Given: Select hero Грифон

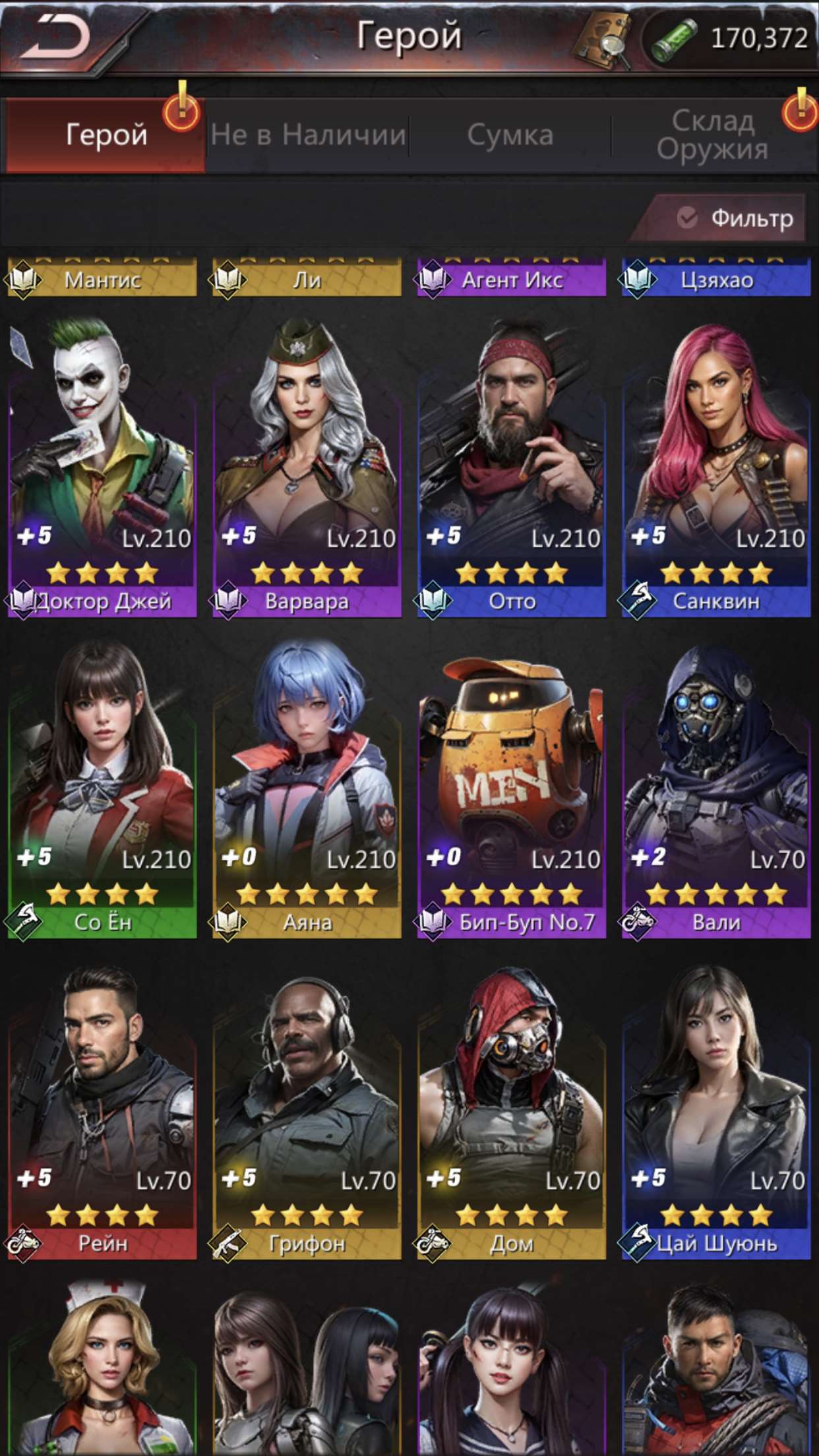Looking at the screenshot, I should pyautogui.click(x=307, y=1111).
